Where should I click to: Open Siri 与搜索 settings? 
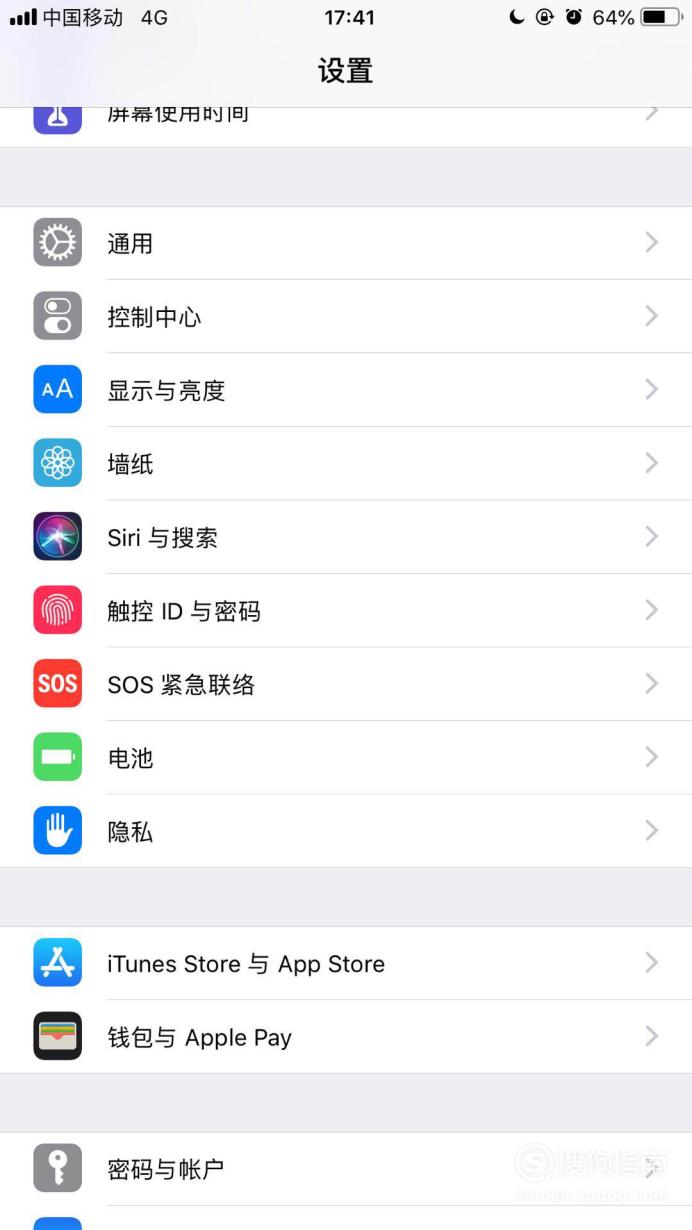346,537
